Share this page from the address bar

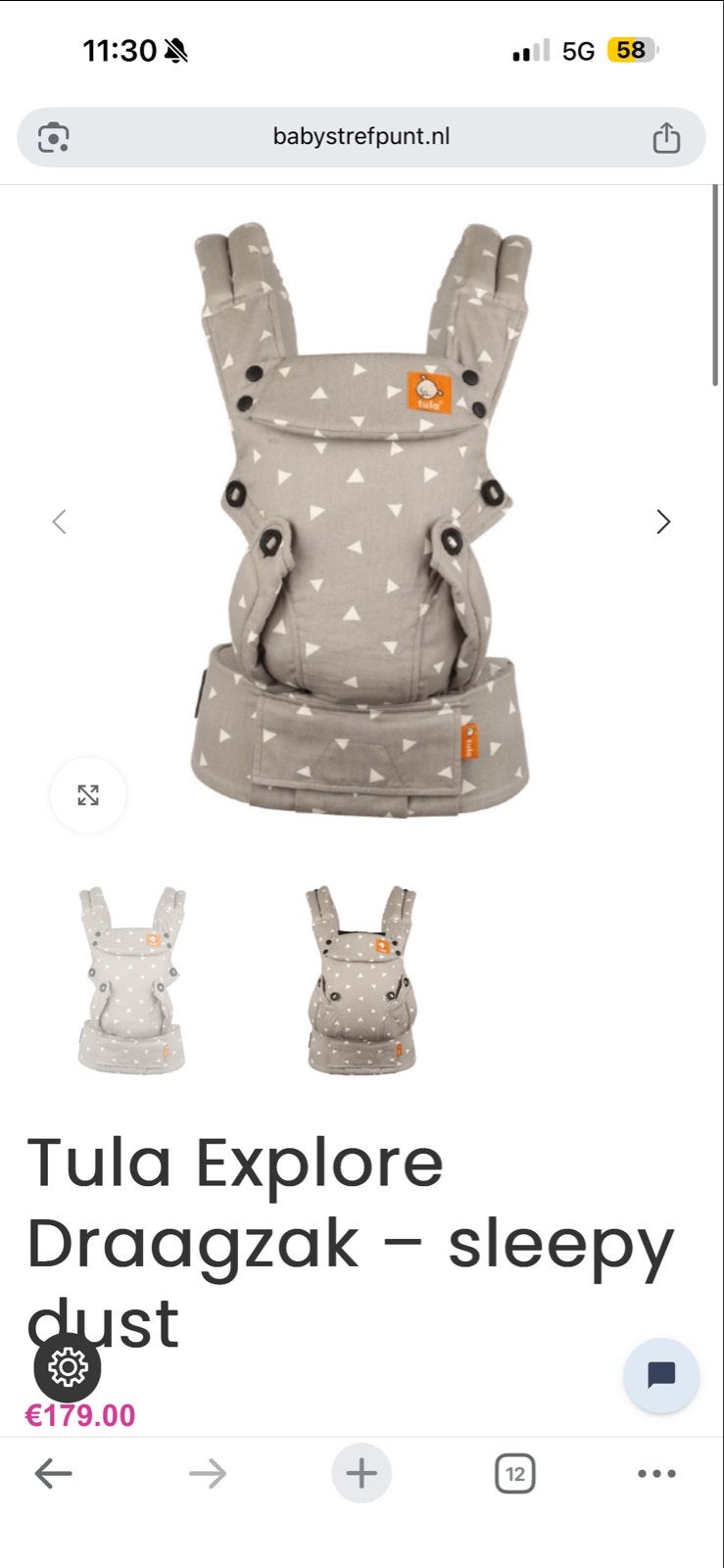coord(666,137)
